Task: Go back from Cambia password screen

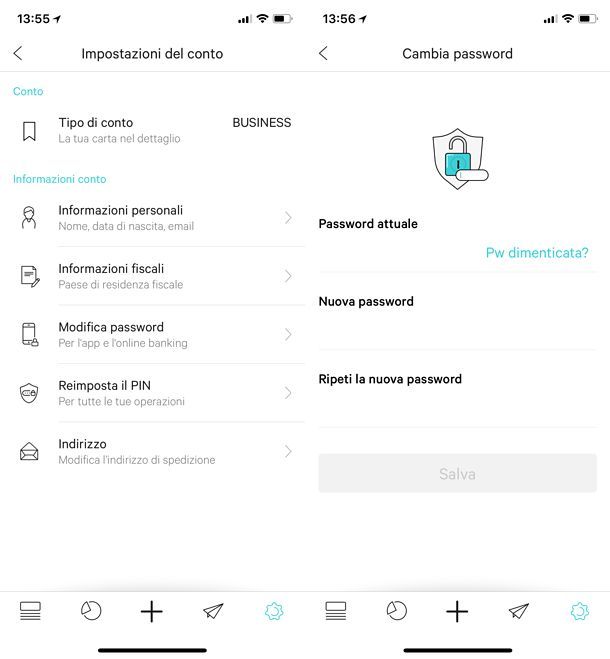Action: pyautogui.click(x=323, y=53)
